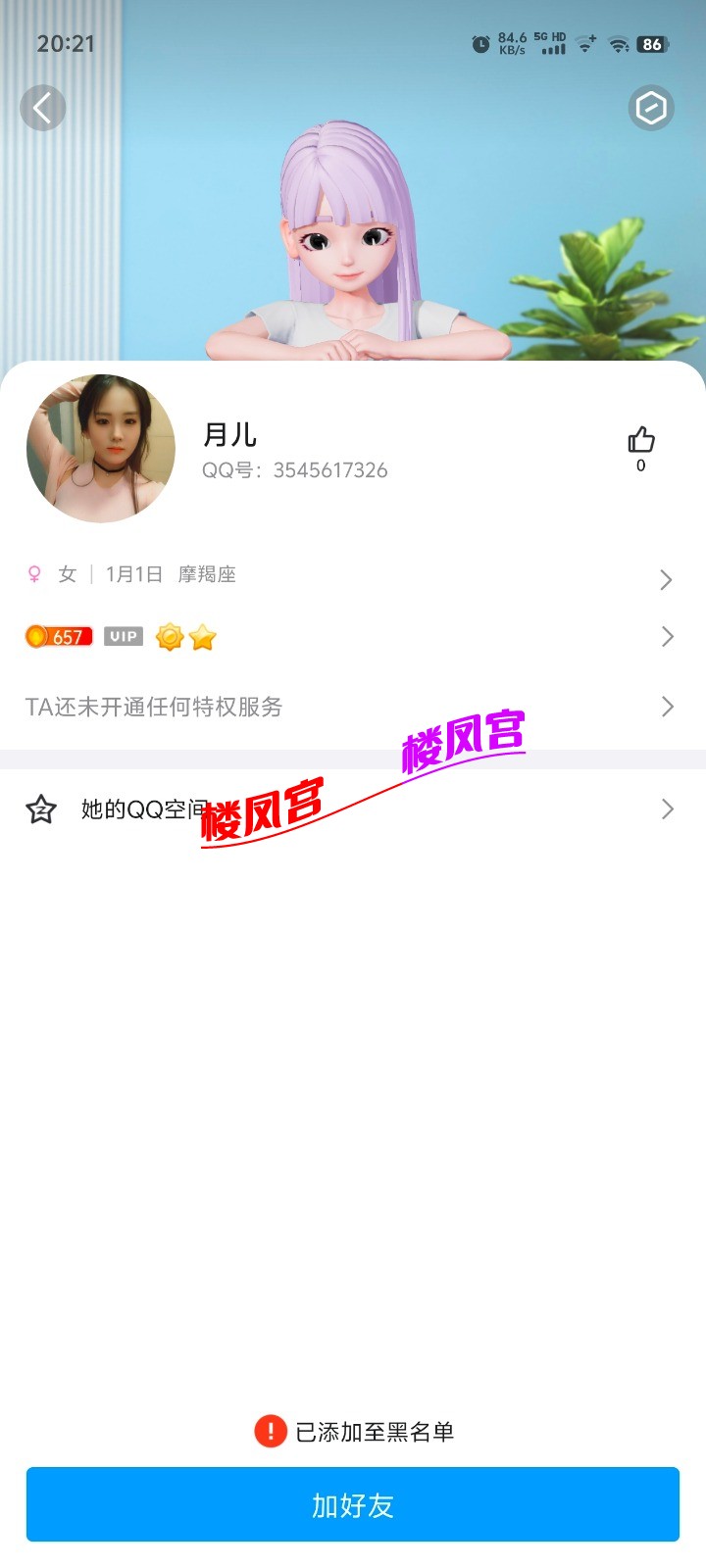The image size is (706, 1568).
Task: Open 她的QQ空间
Action: (x=351, y=809)
